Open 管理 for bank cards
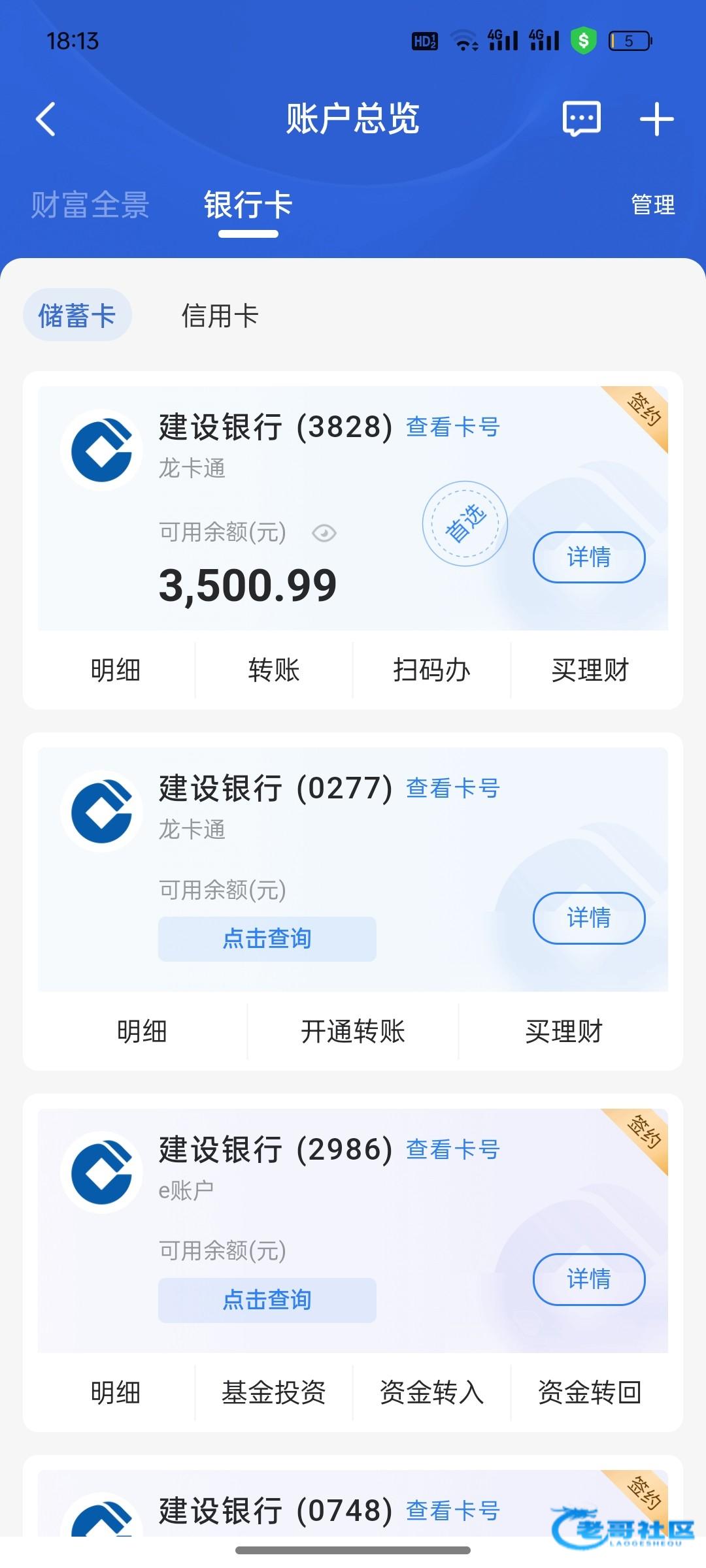The width and height of the screenshot is (706, 1568). pyautogui.click(x=652, y=205)
